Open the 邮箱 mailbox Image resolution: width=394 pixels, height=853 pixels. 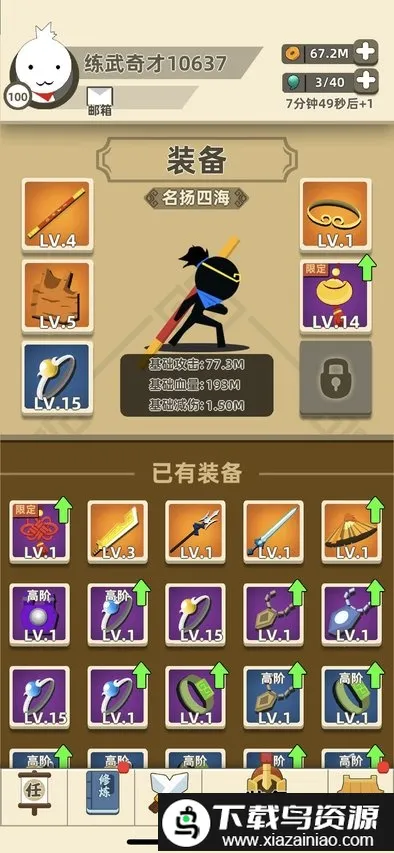[100, 101]
